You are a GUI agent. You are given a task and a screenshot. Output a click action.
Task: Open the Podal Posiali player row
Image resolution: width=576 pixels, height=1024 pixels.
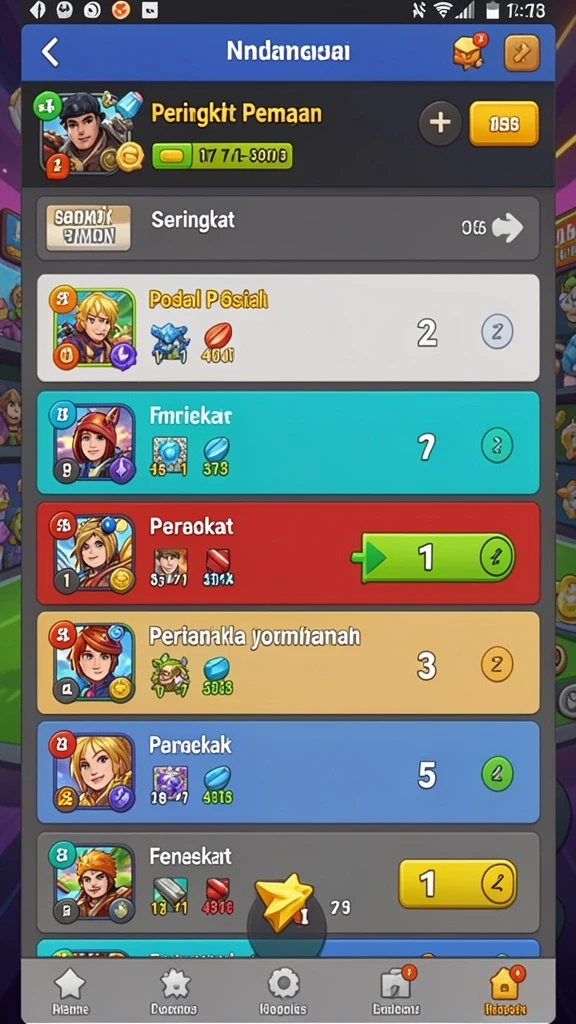(288, 328)
